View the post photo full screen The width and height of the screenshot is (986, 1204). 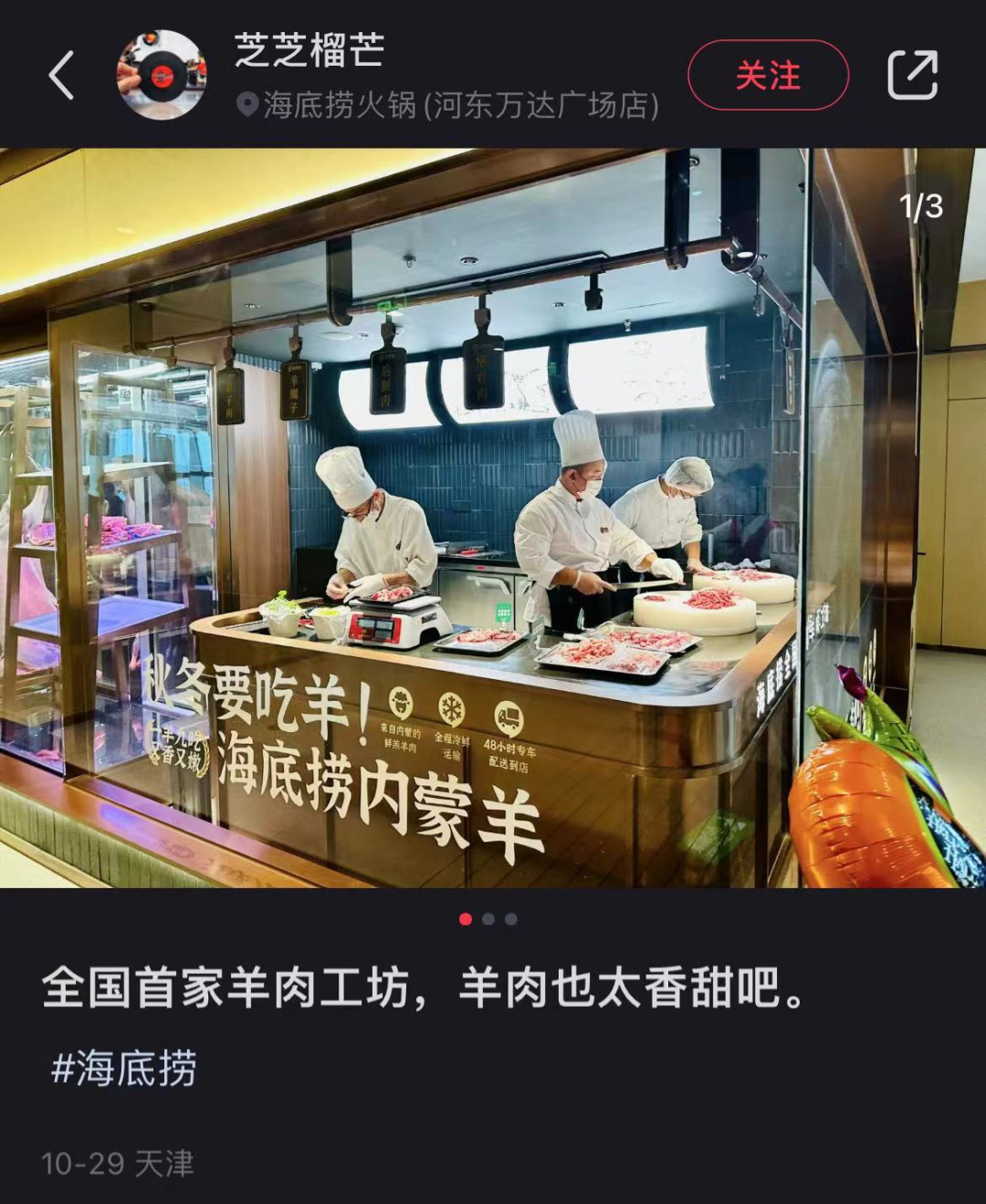pos(493,518)
